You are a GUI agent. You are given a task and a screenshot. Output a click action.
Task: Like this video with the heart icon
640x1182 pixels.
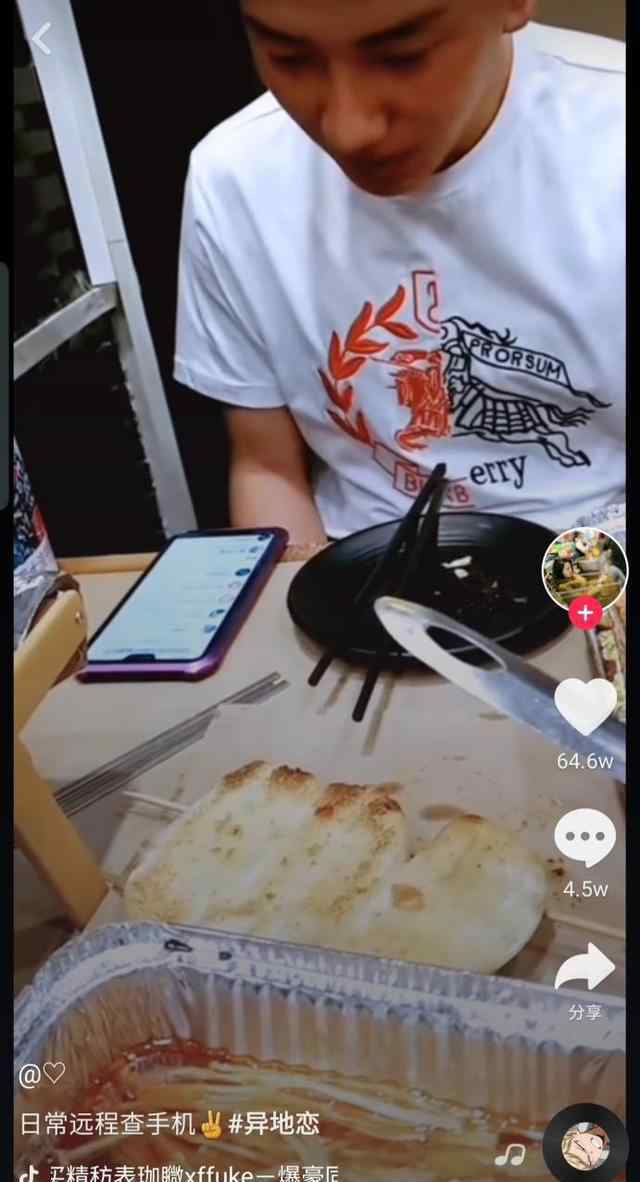(585, 706)
